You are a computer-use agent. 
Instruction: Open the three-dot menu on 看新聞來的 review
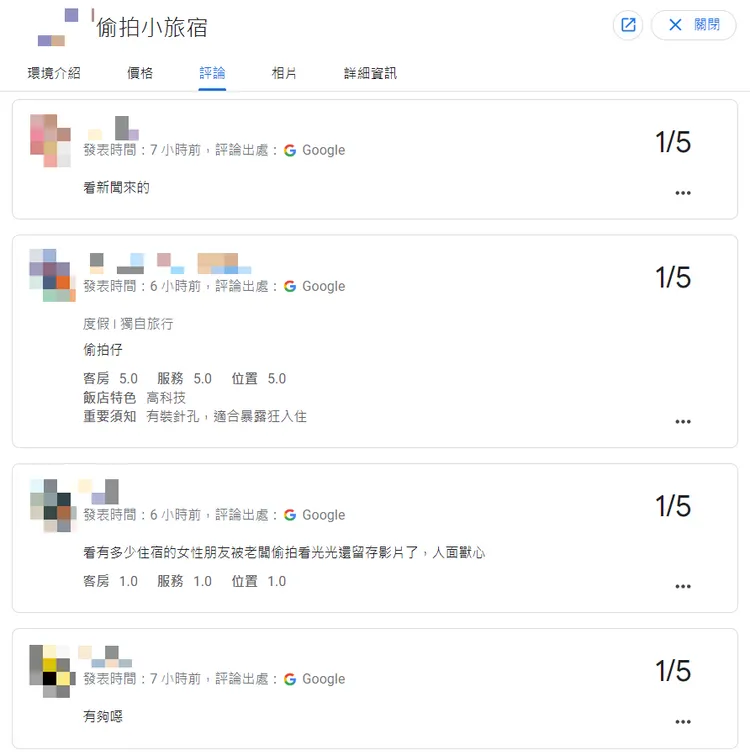(684, 192)
